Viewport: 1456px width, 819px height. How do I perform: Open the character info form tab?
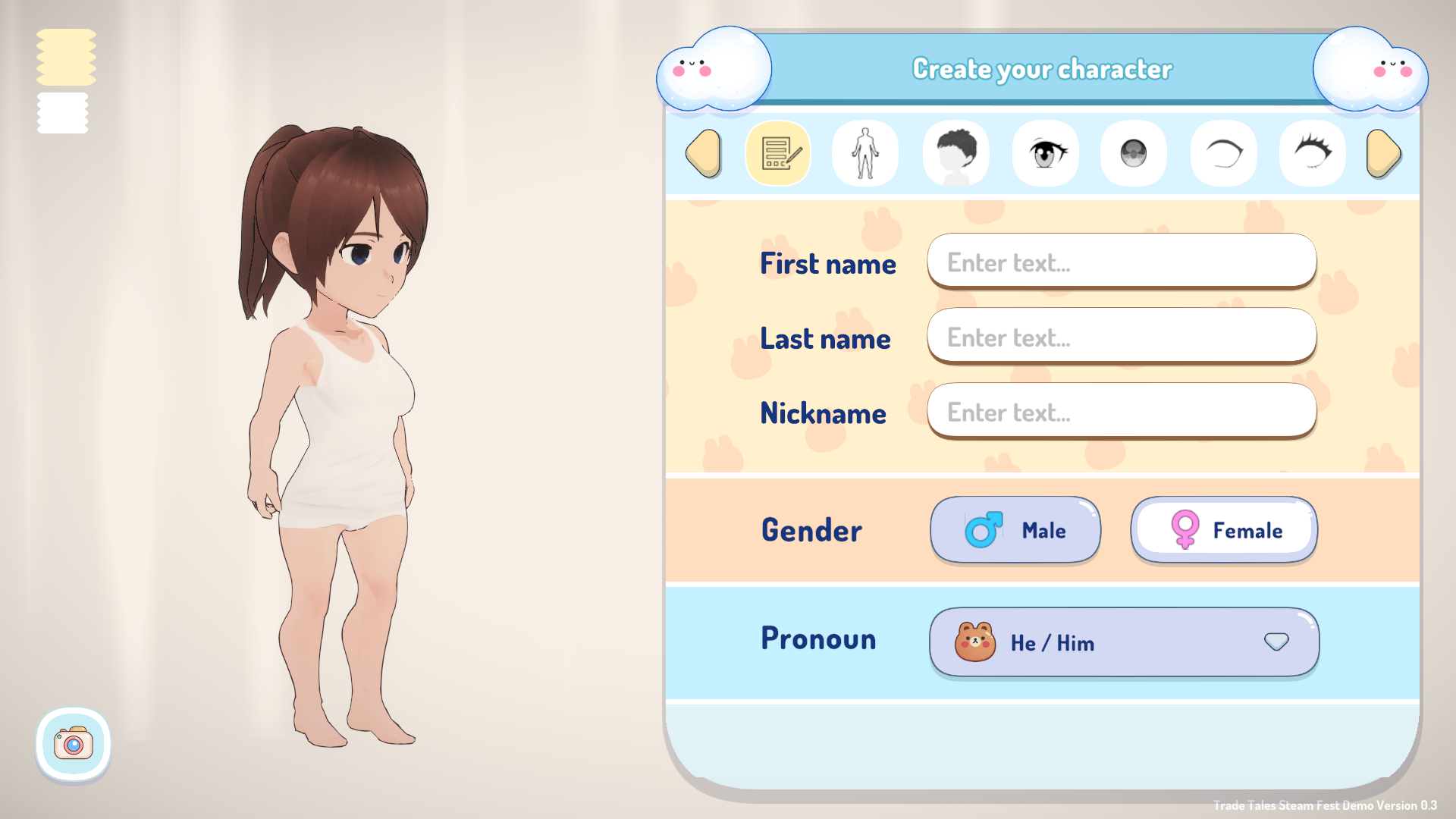pyautogui.click(x=779, y=153)
